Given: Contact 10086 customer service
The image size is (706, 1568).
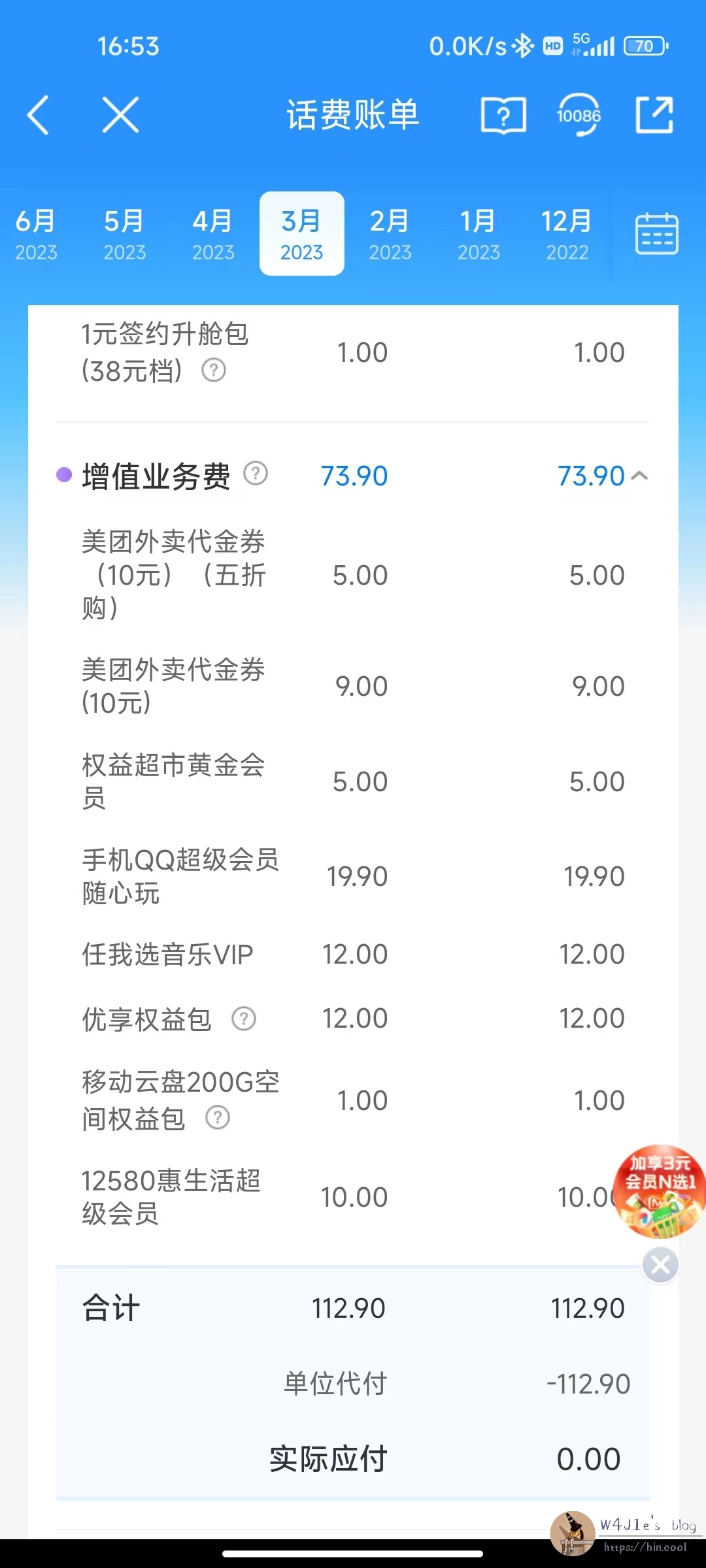Looking at the screenshot, I should 579,115.
